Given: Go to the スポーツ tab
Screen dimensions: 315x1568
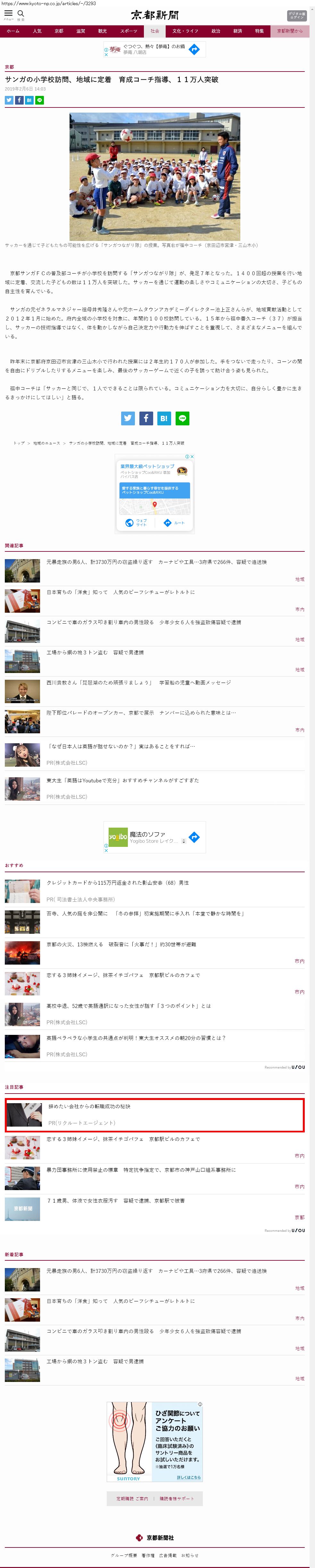Looking at the screenshot, I should point(128,31).
